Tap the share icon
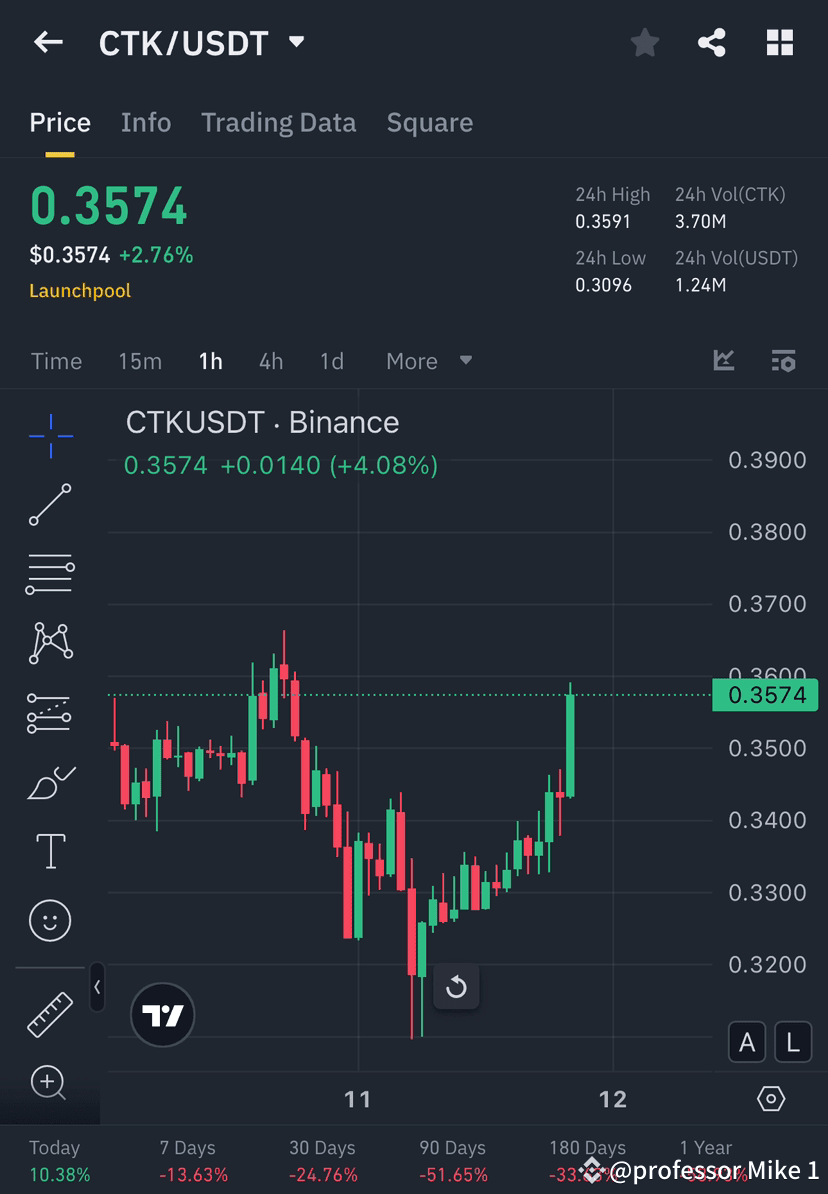Image resolution: width=828 pixels, height=1194 pixels. pos(712,42)
